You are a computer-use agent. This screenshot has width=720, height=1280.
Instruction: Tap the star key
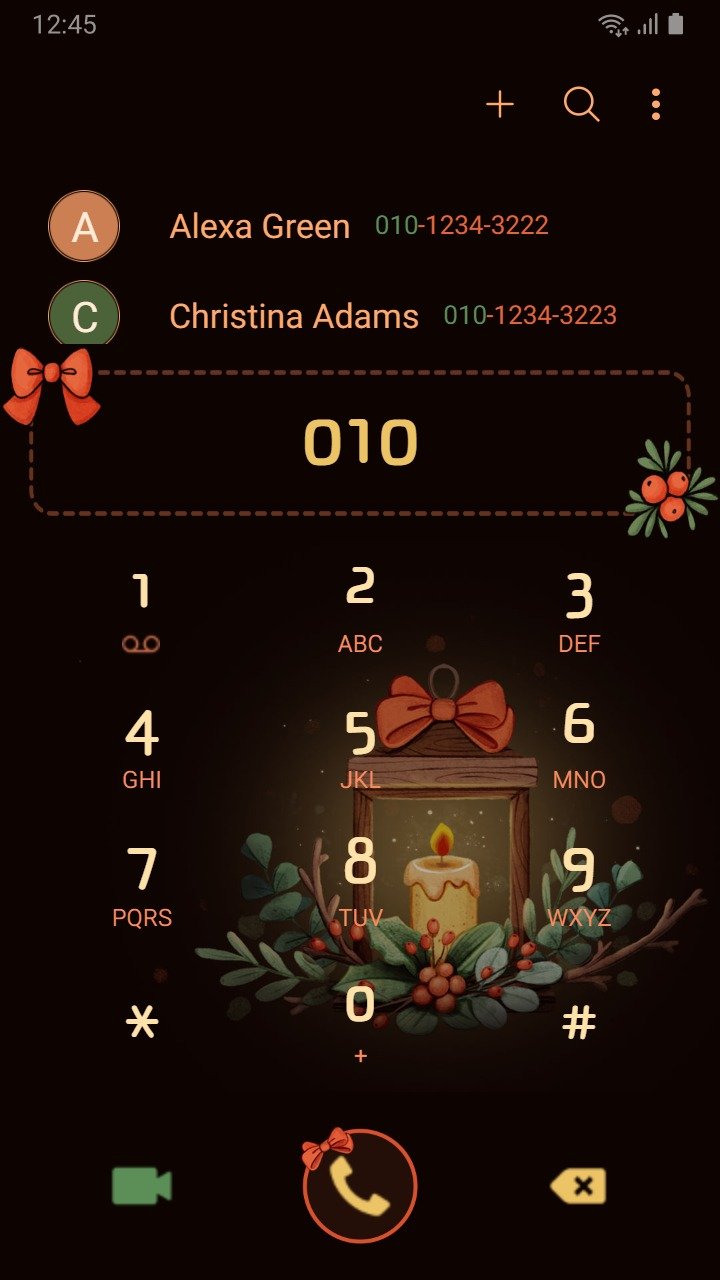142,1022
